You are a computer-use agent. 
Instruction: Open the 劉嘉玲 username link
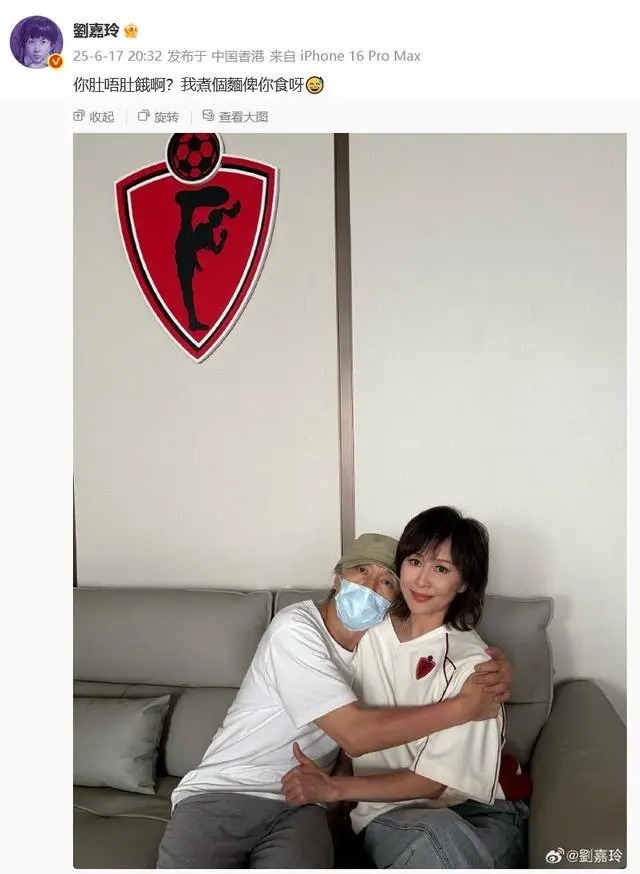(96, 30)
